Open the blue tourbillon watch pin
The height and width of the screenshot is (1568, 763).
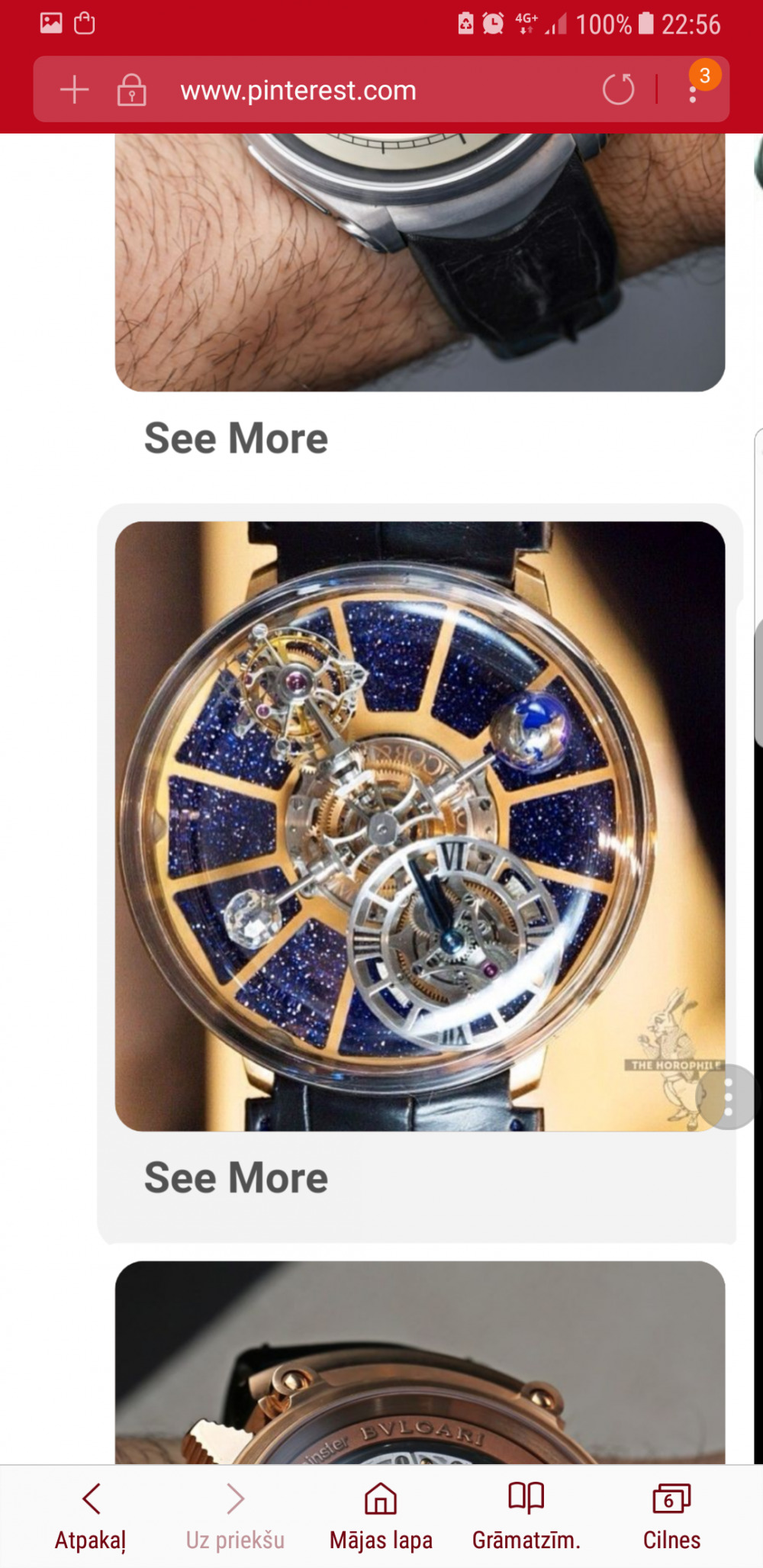click(x=420, y=826)
